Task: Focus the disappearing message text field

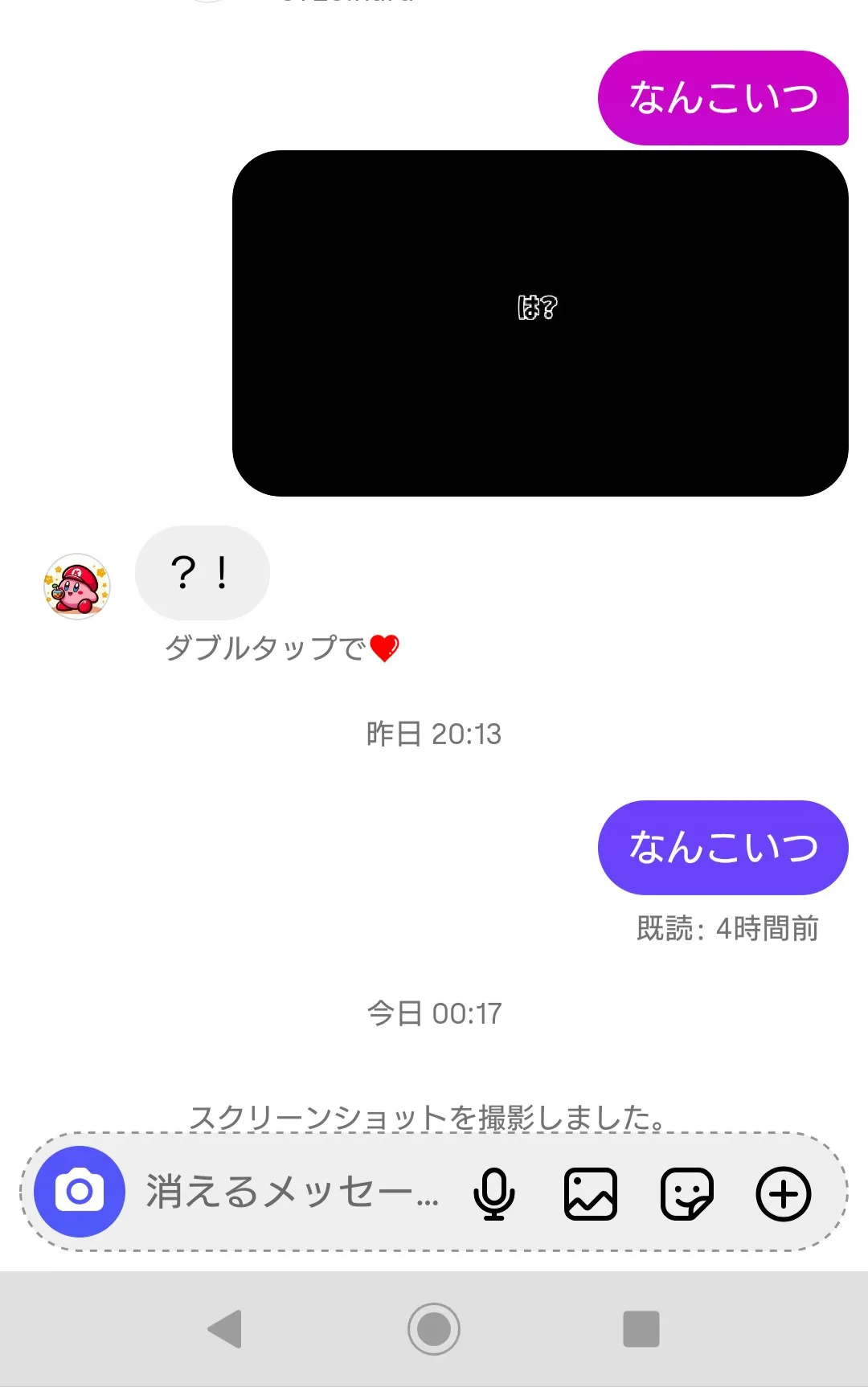Action: tap(293, 1192)
